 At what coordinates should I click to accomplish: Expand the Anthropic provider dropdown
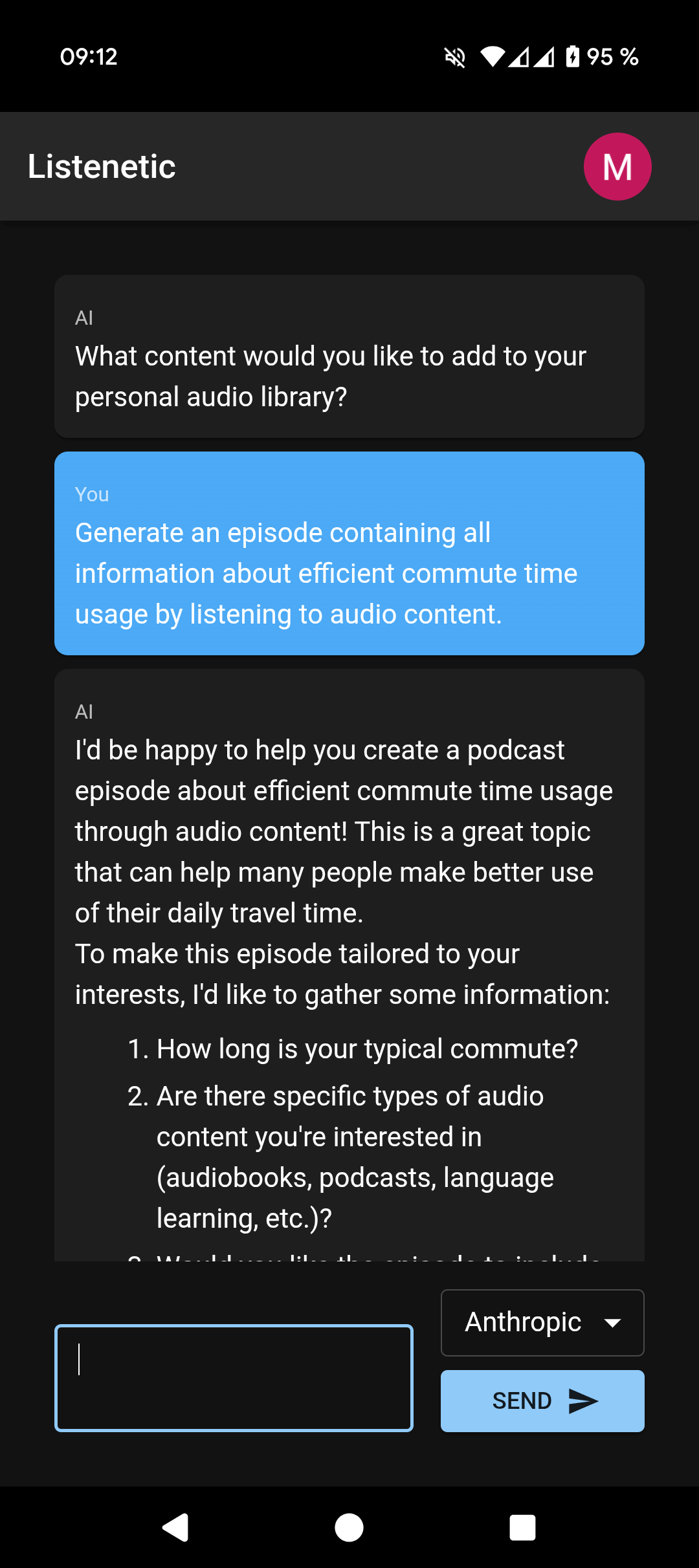click(x=542, y=1322)
